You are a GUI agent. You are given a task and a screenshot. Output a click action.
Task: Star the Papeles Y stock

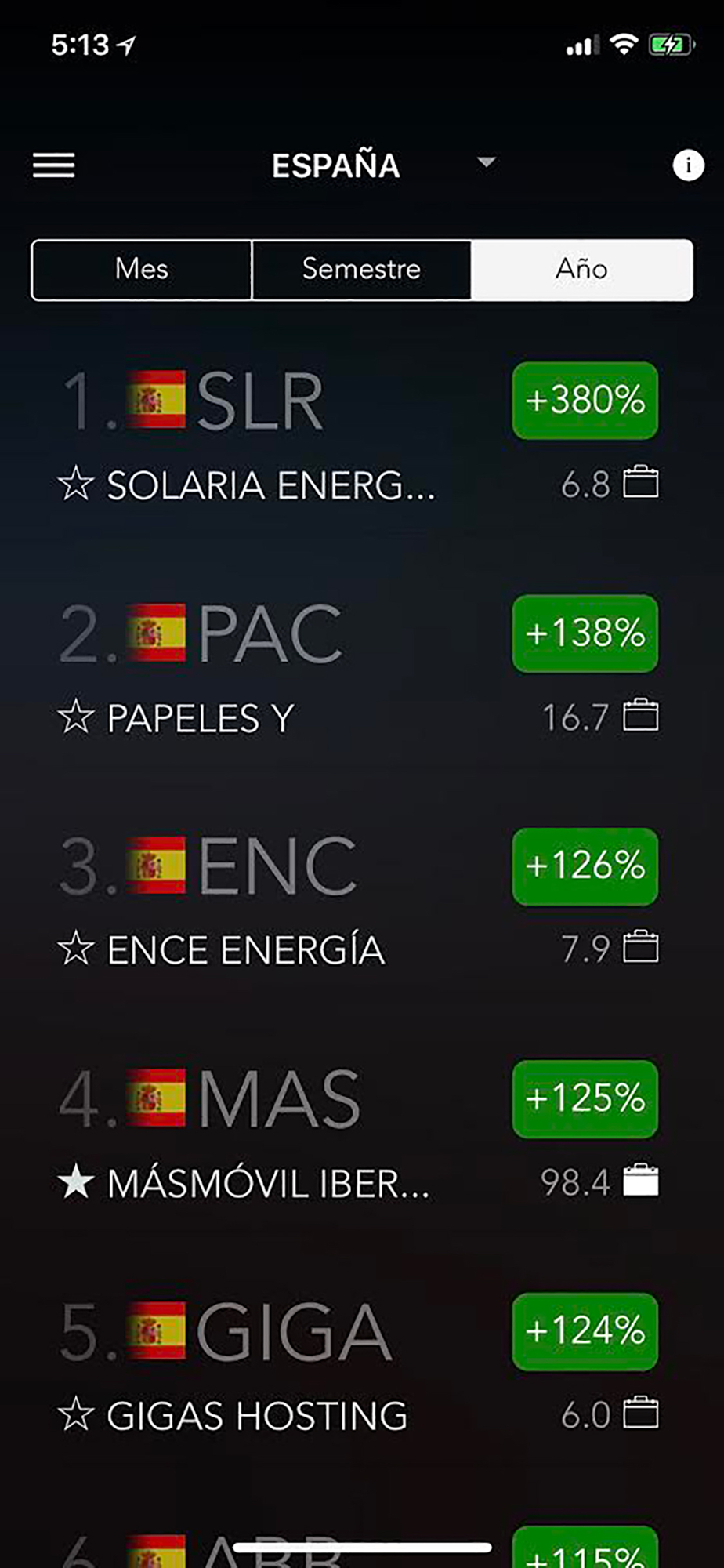point(76,717)
